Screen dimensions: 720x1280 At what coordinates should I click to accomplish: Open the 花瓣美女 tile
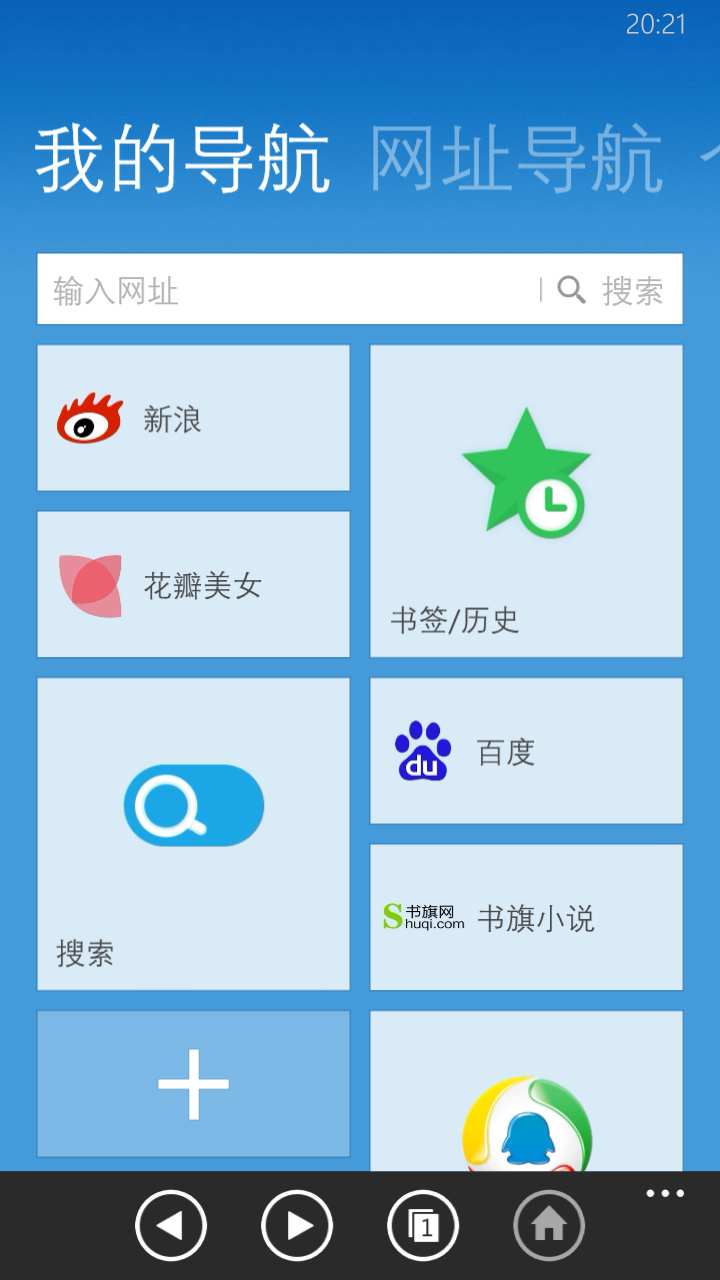click(x=193, y=584)
